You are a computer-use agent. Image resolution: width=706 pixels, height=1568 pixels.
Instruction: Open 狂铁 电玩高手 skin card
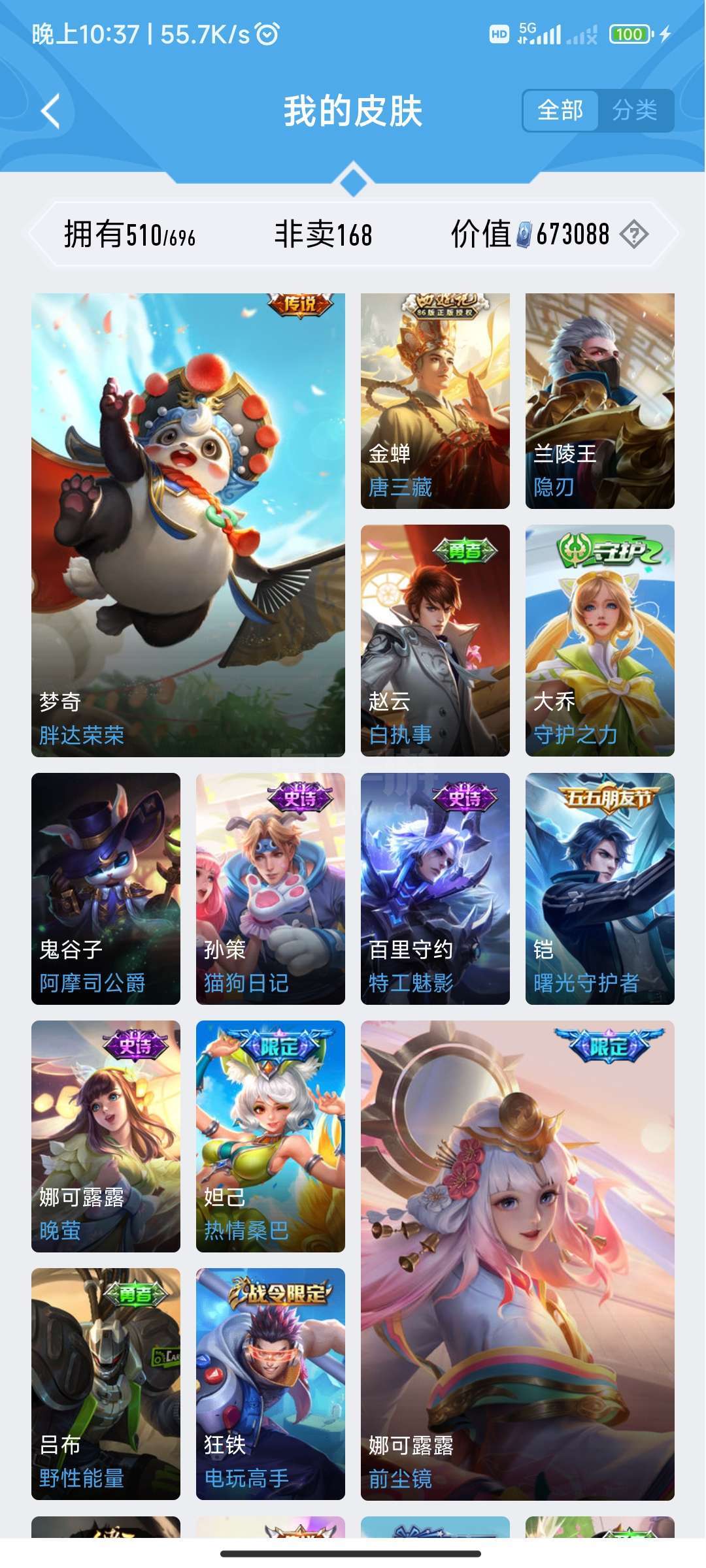[x=270, y=1384]
